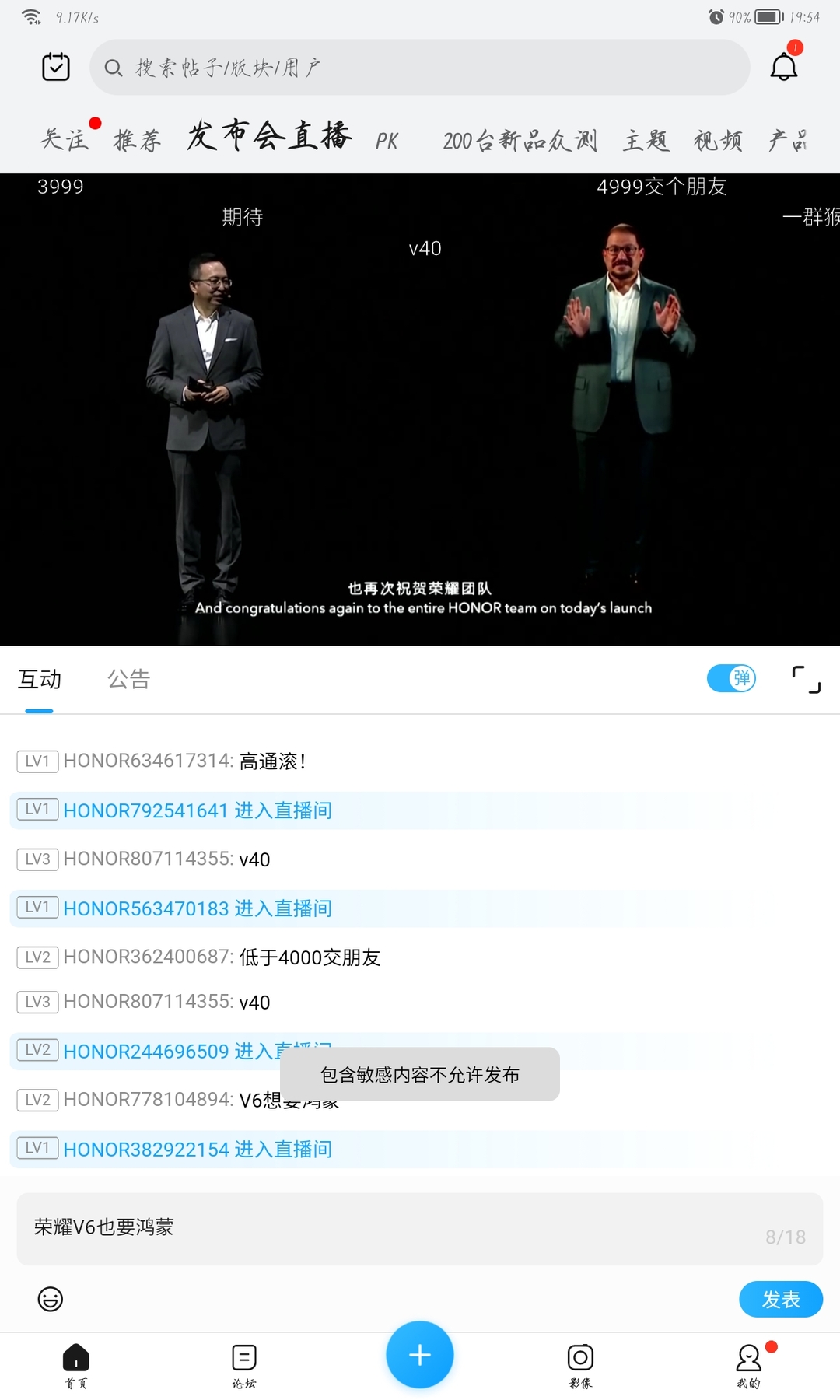Select the 主题 tab

pyautogui.click(x=646, y=141)
